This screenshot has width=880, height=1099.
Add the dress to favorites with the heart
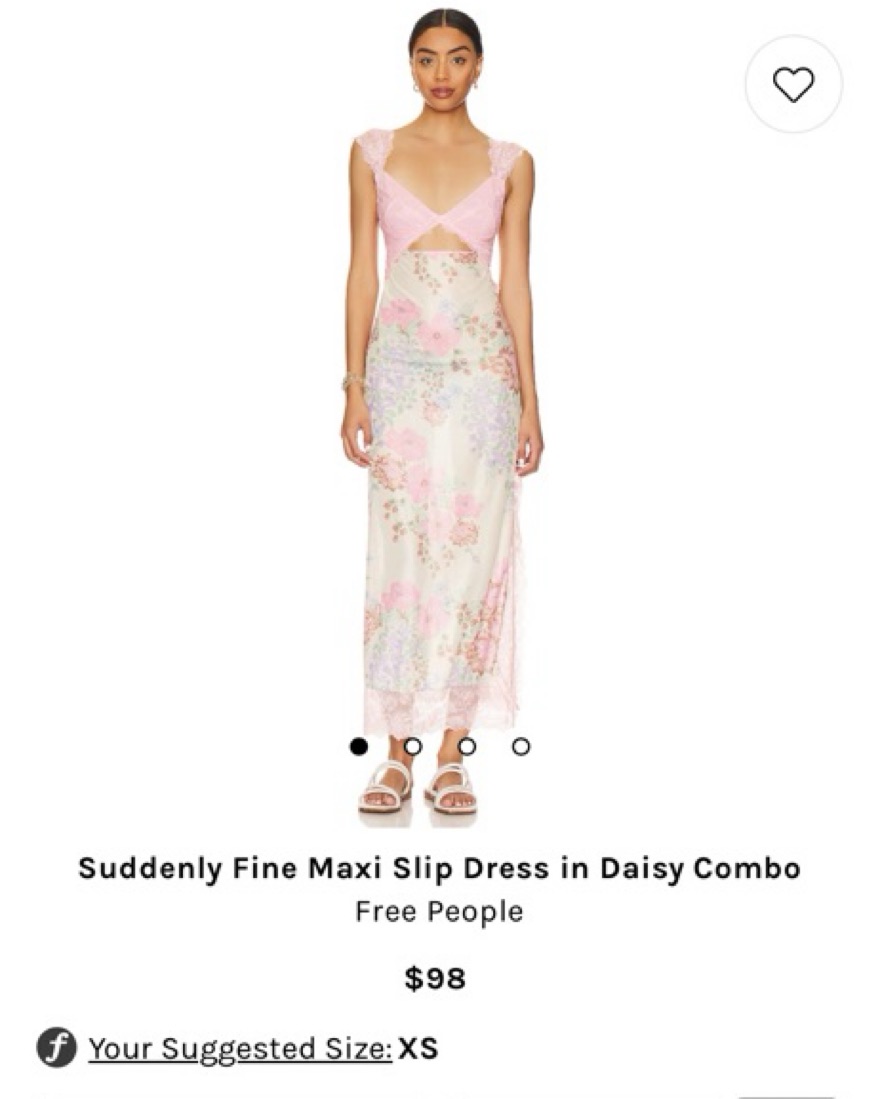click(x=793, y=85)
